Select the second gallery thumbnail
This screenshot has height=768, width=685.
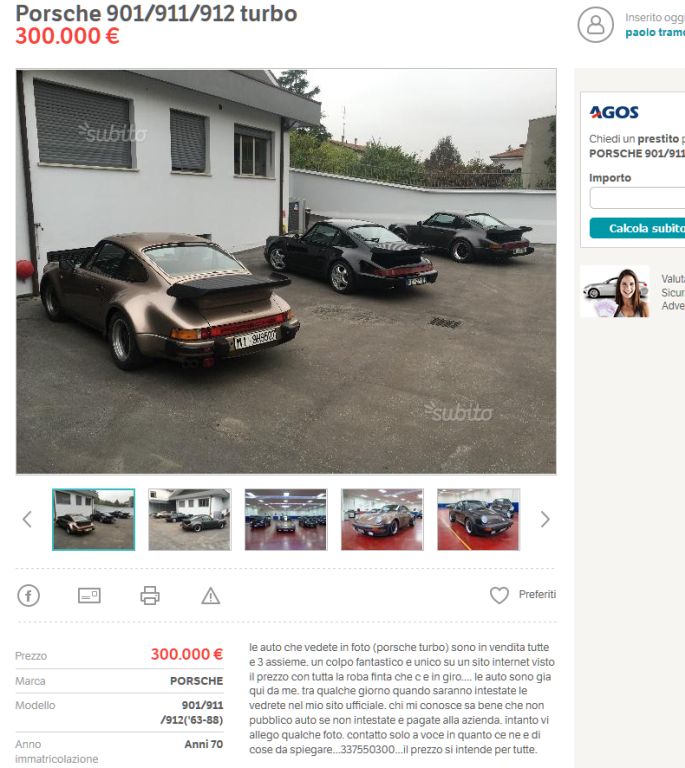189,519
